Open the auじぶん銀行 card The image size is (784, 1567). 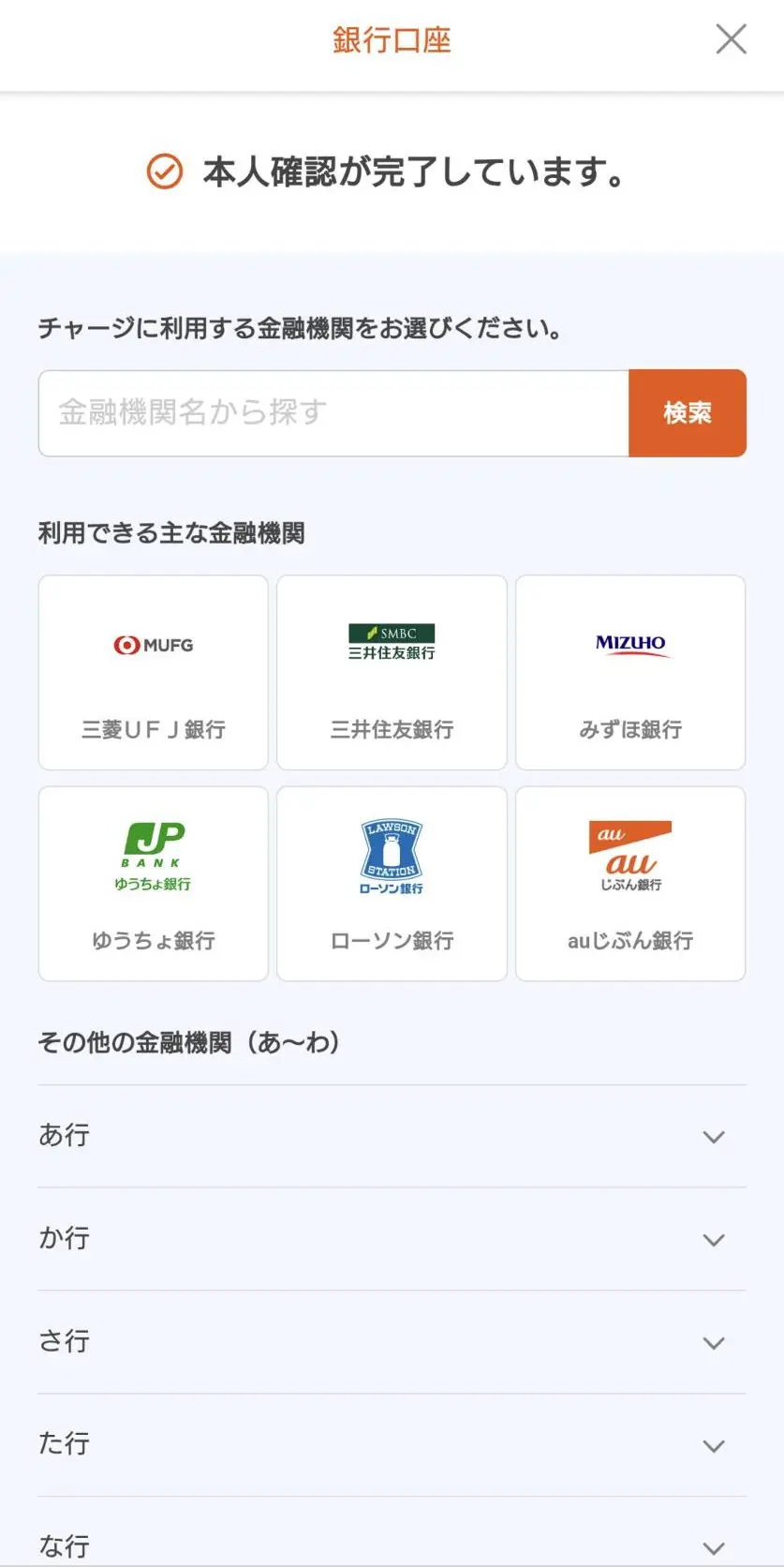[630, 884]
